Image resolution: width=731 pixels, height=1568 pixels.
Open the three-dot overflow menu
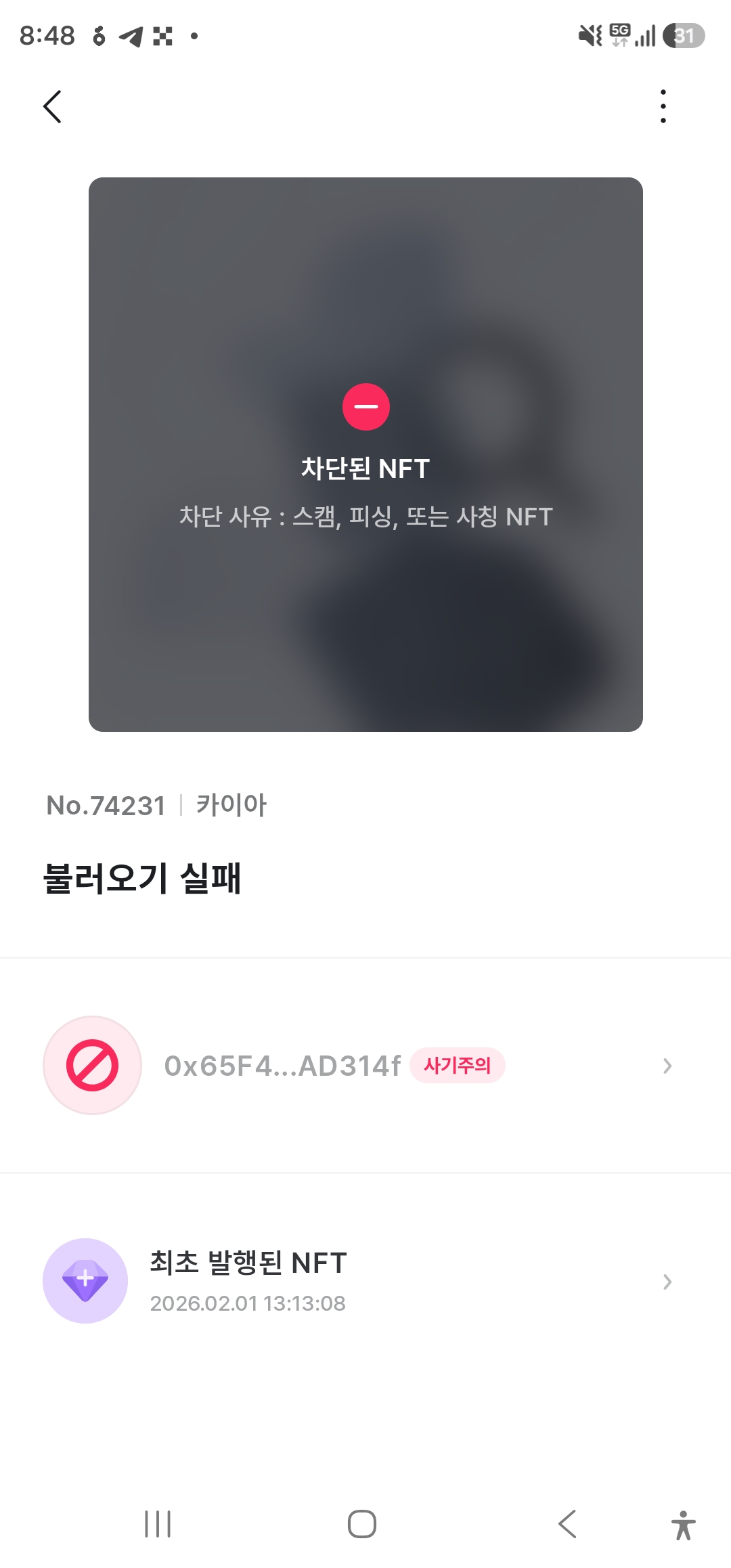pos(663,106)
